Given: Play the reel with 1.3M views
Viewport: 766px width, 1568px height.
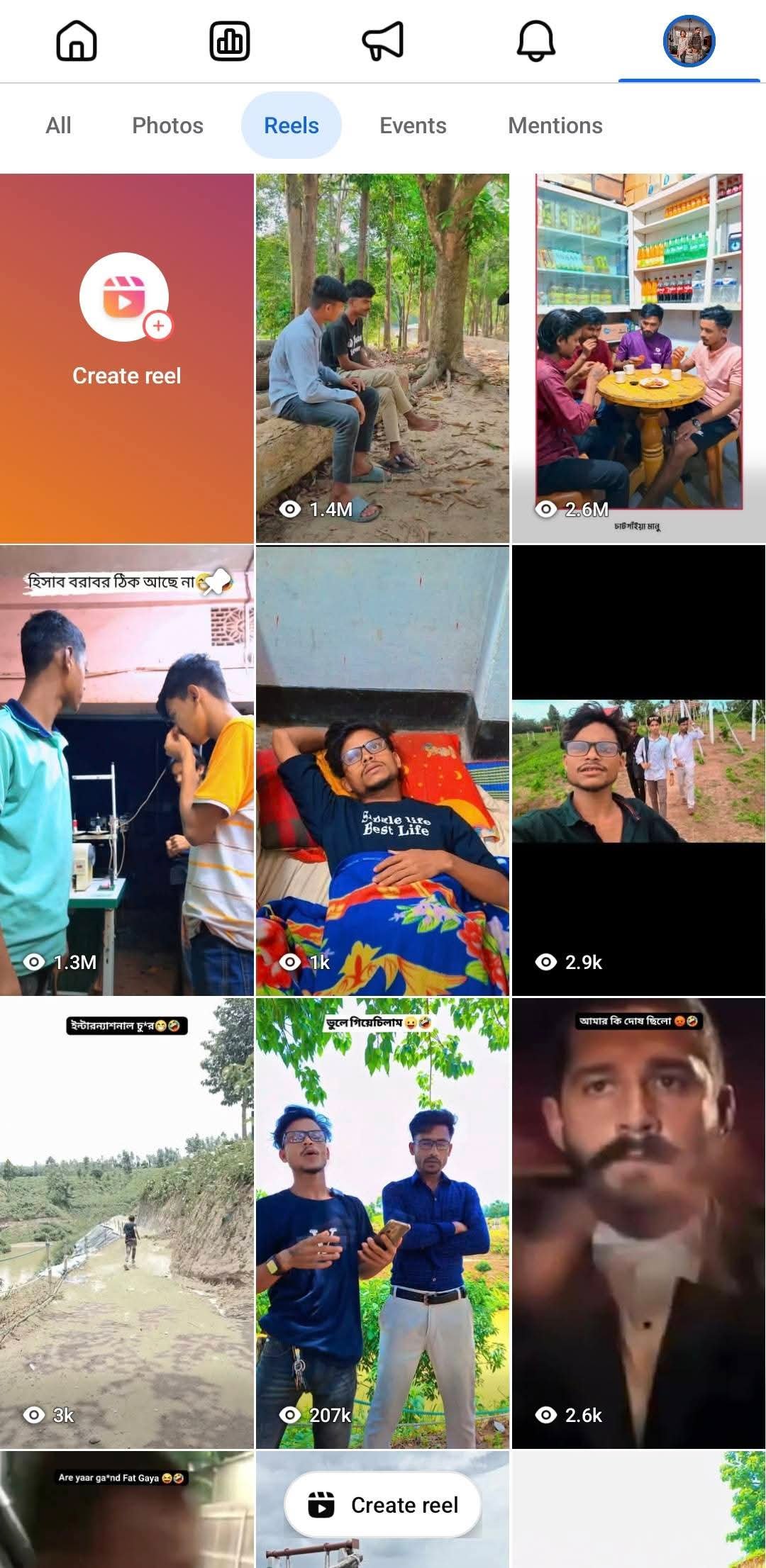Looking at the screenshot, I should point(127,770).
